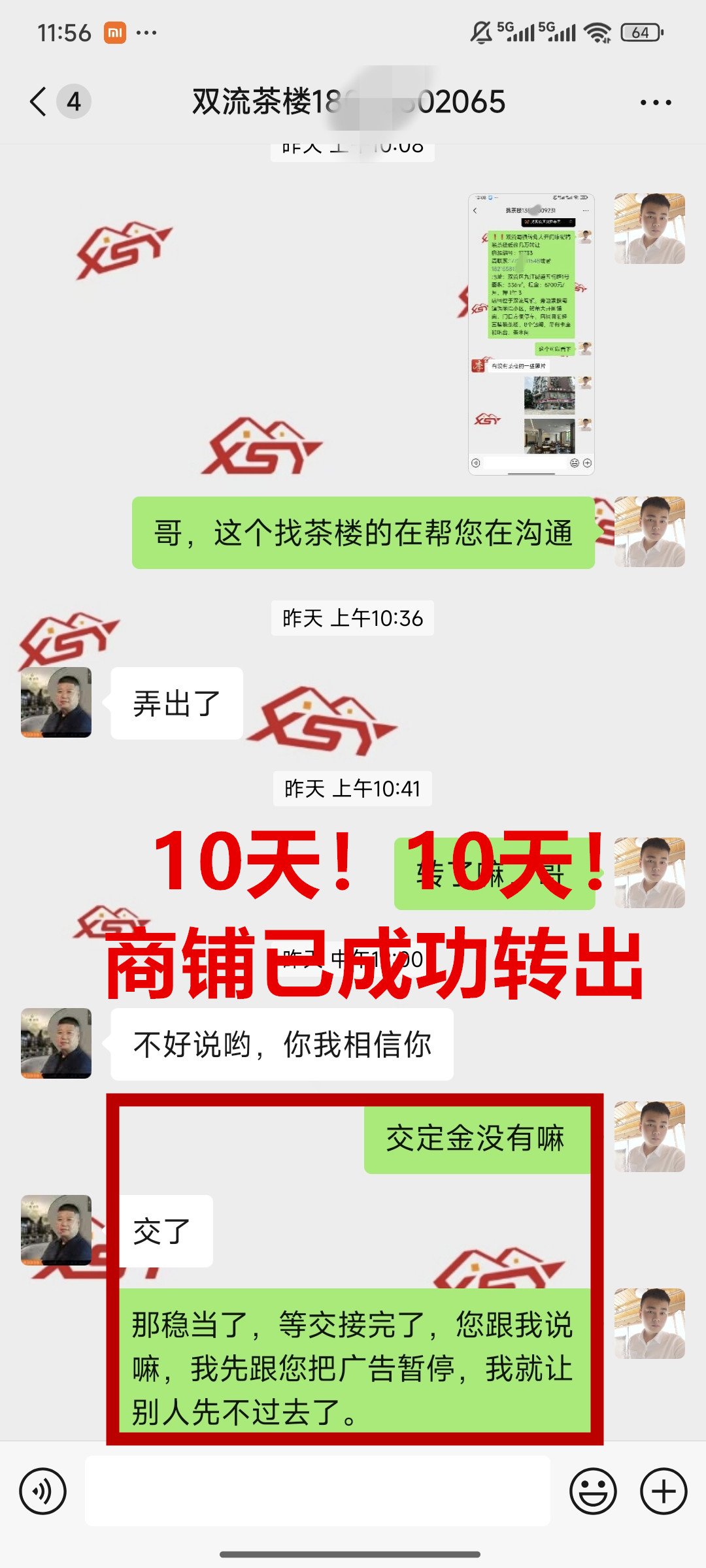The height and width of the screenshot is (1568, 706).
Task: Open the plus attachments menu
Action: (664, 1491)
